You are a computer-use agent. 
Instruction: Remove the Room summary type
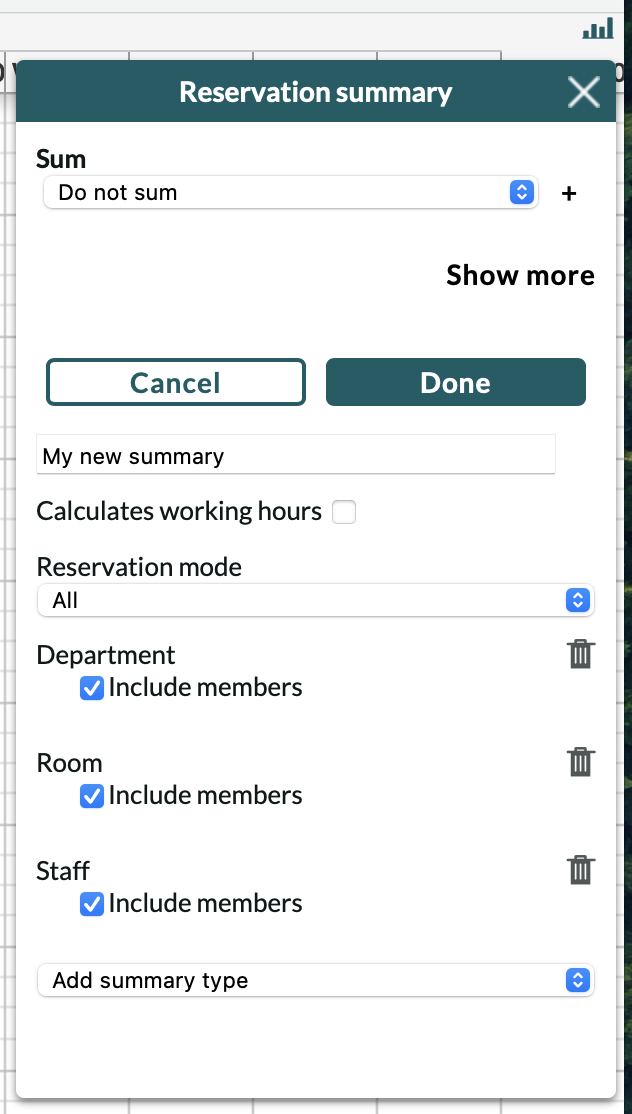[x=580, y=762]
